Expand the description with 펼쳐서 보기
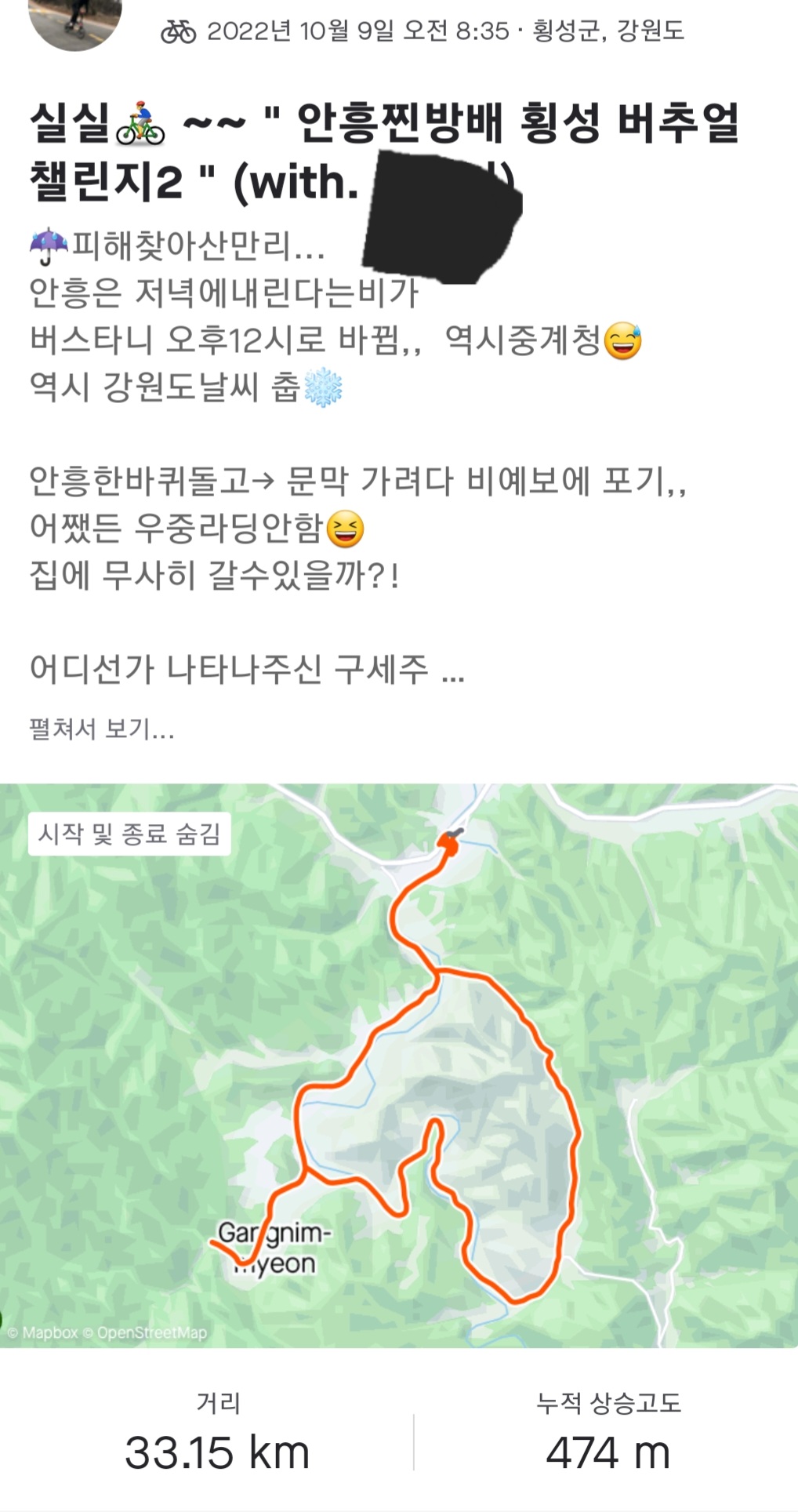Image resolution: width=798 pixels, height=1512 pixels. coord(101,729)
